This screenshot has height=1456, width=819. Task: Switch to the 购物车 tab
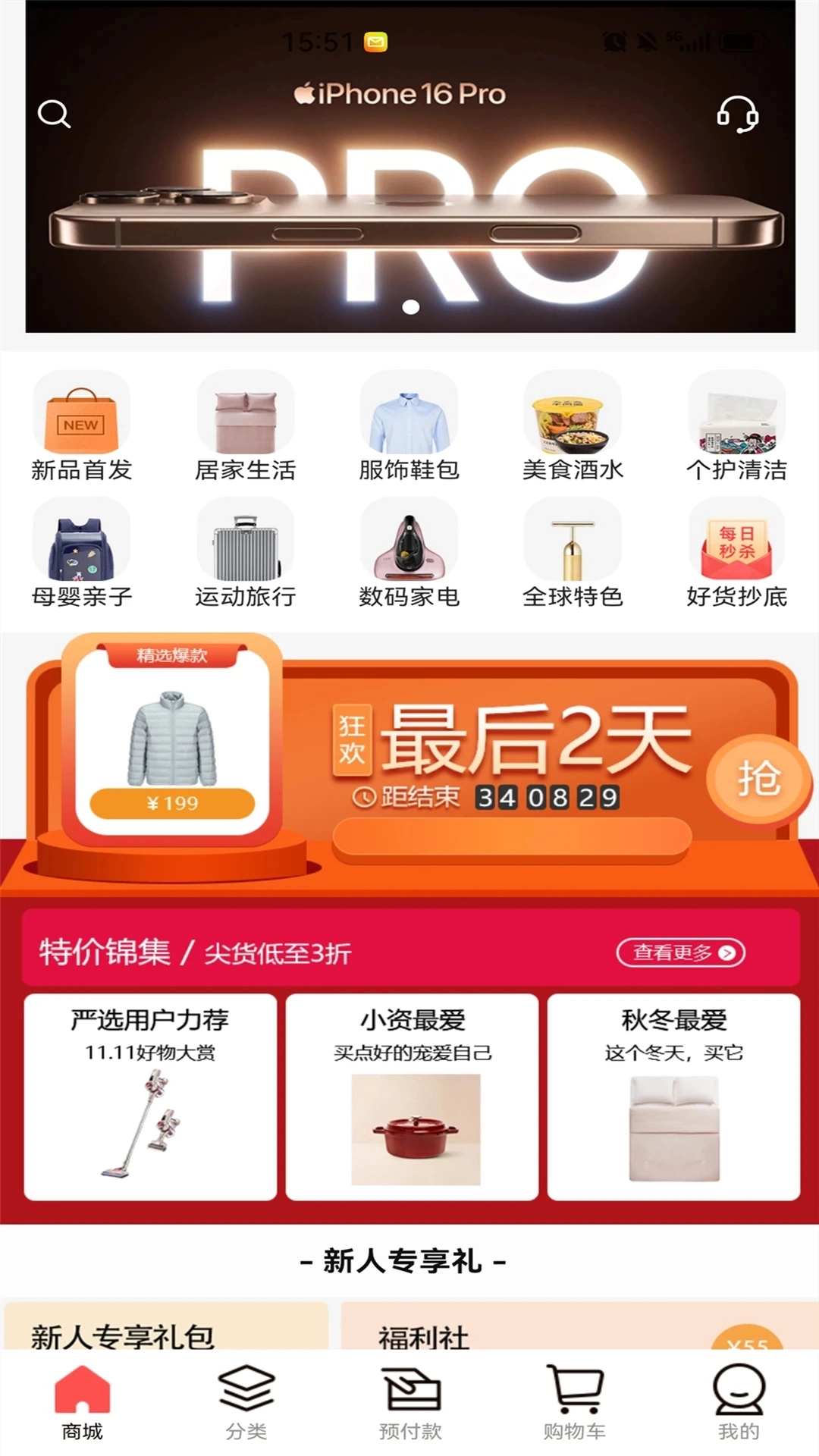574,1401
